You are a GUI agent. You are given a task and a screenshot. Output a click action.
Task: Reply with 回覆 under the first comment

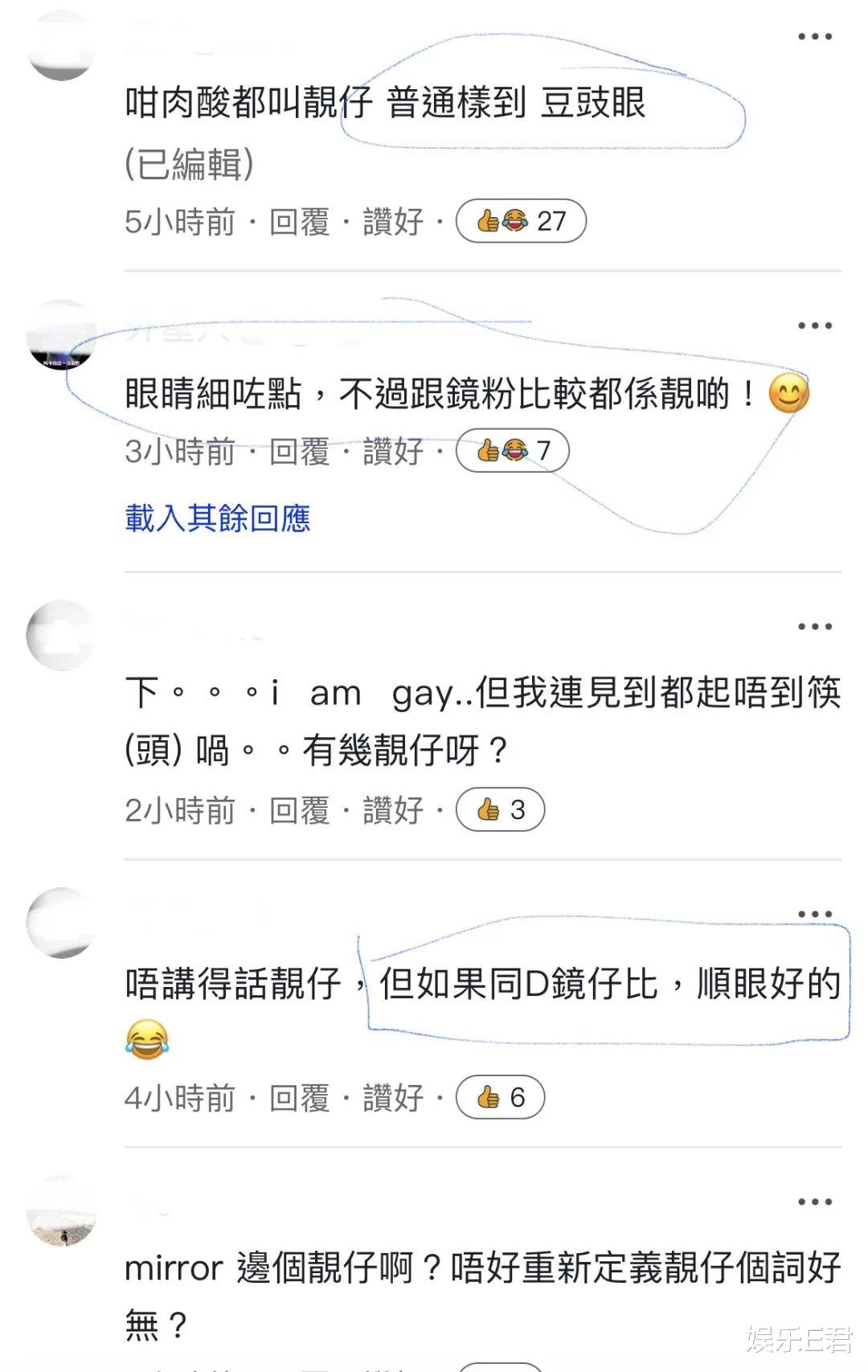coord(300,223)
